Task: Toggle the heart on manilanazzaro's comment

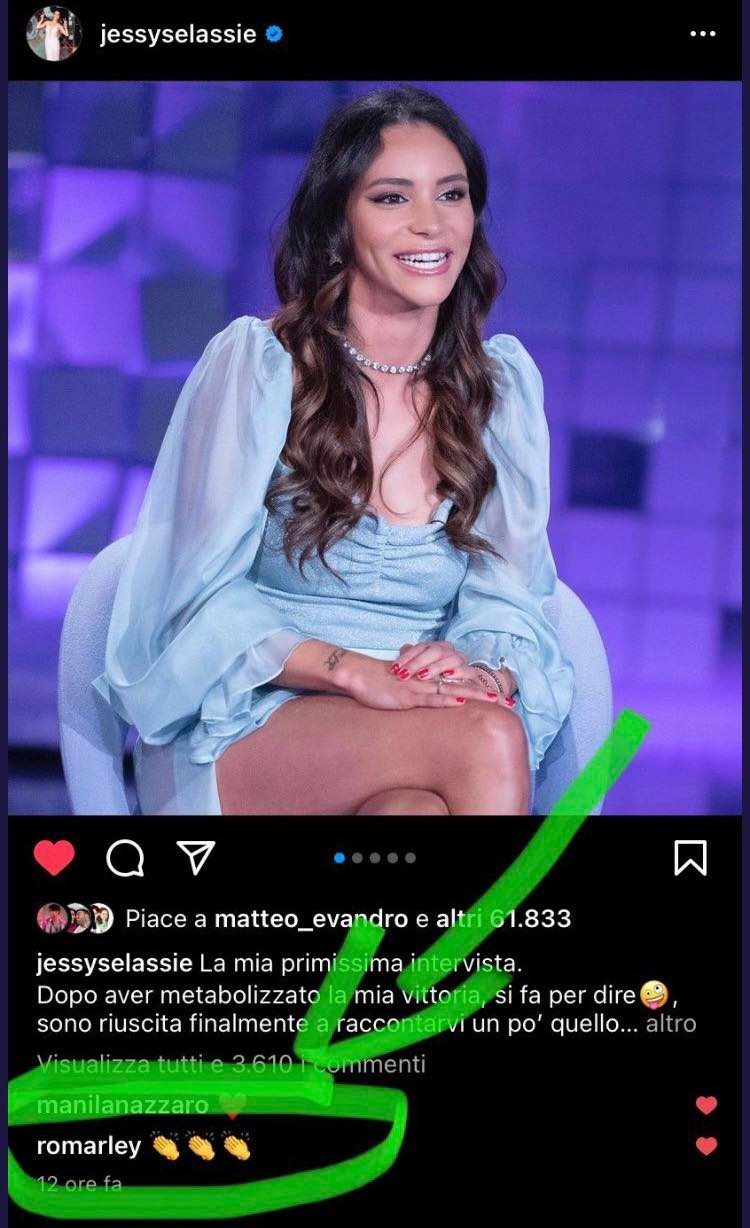Action: (707, 1105)
